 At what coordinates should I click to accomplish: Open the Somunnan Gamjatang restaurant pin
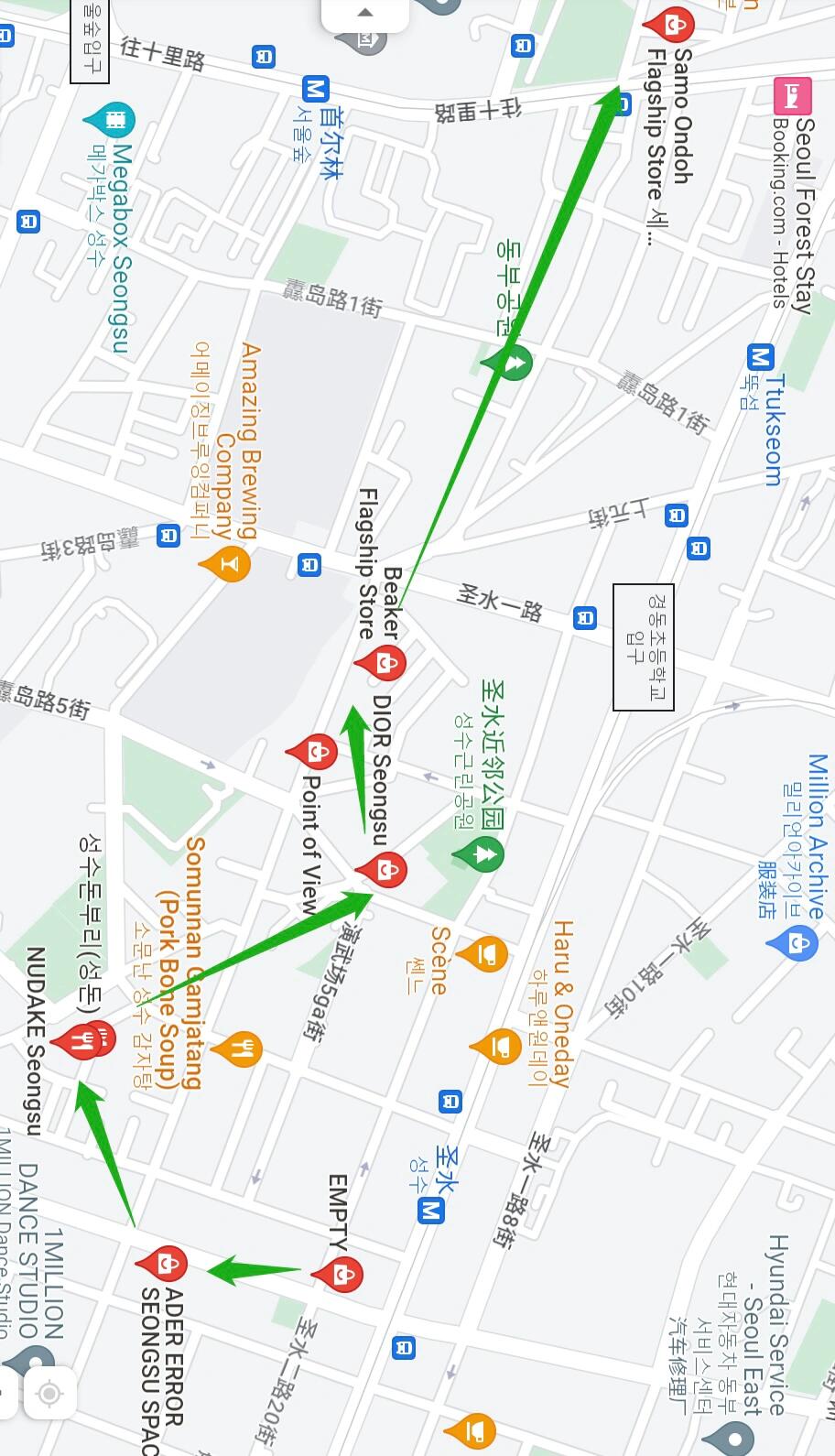(x=242, y=1049)
